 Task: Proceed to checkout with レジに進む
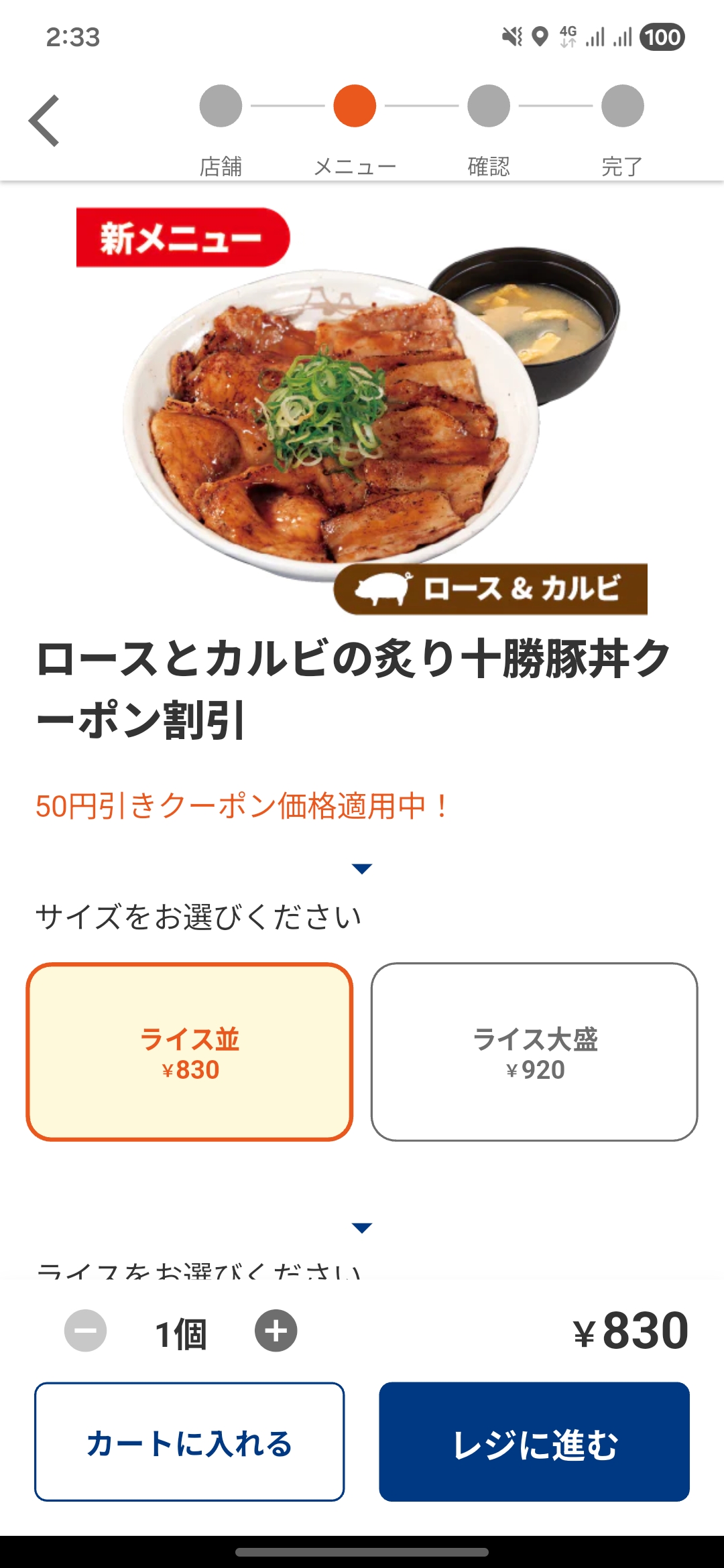click(x=534, y=1442)
